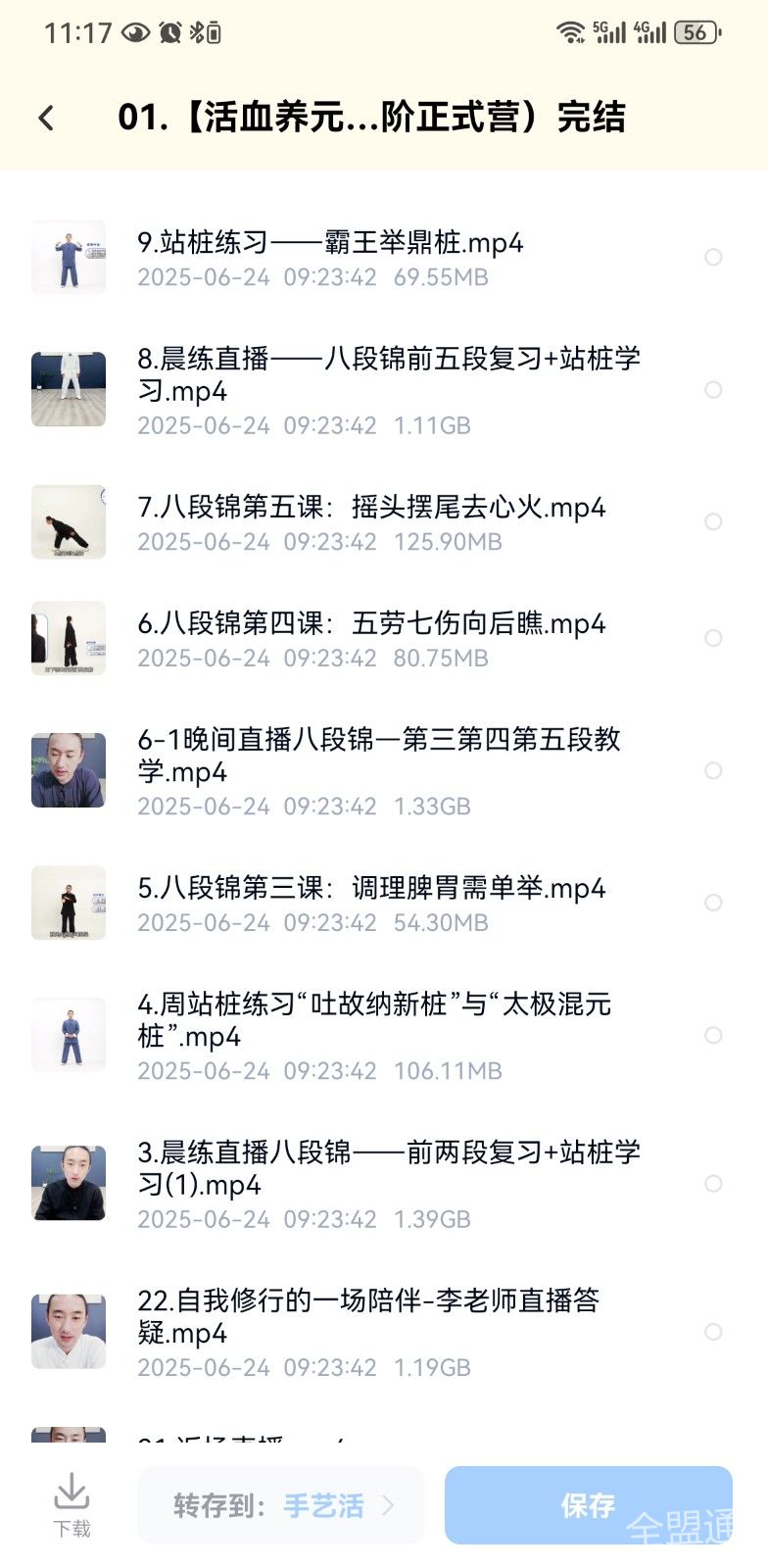Tap the 下载 download icon
The image size is (768, 1568).
click(72, 1504)
